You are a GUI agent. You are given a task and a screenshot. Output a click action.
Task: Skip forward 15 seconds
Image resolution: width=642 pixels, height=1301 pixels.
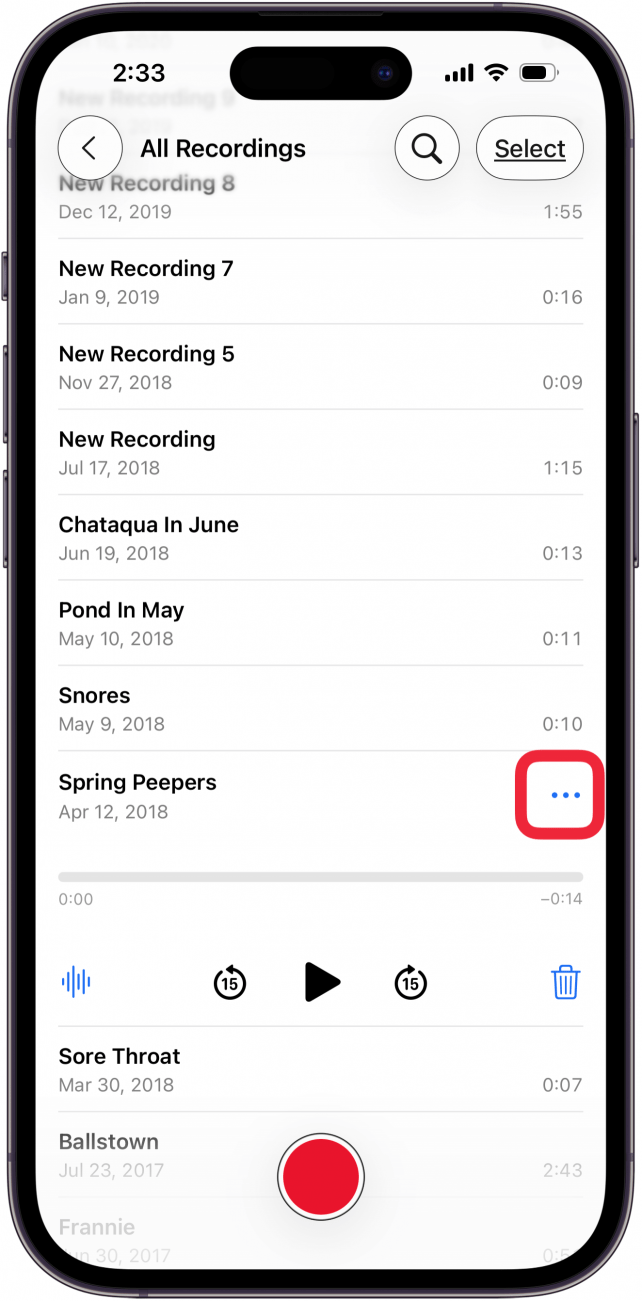coord(410,983)
